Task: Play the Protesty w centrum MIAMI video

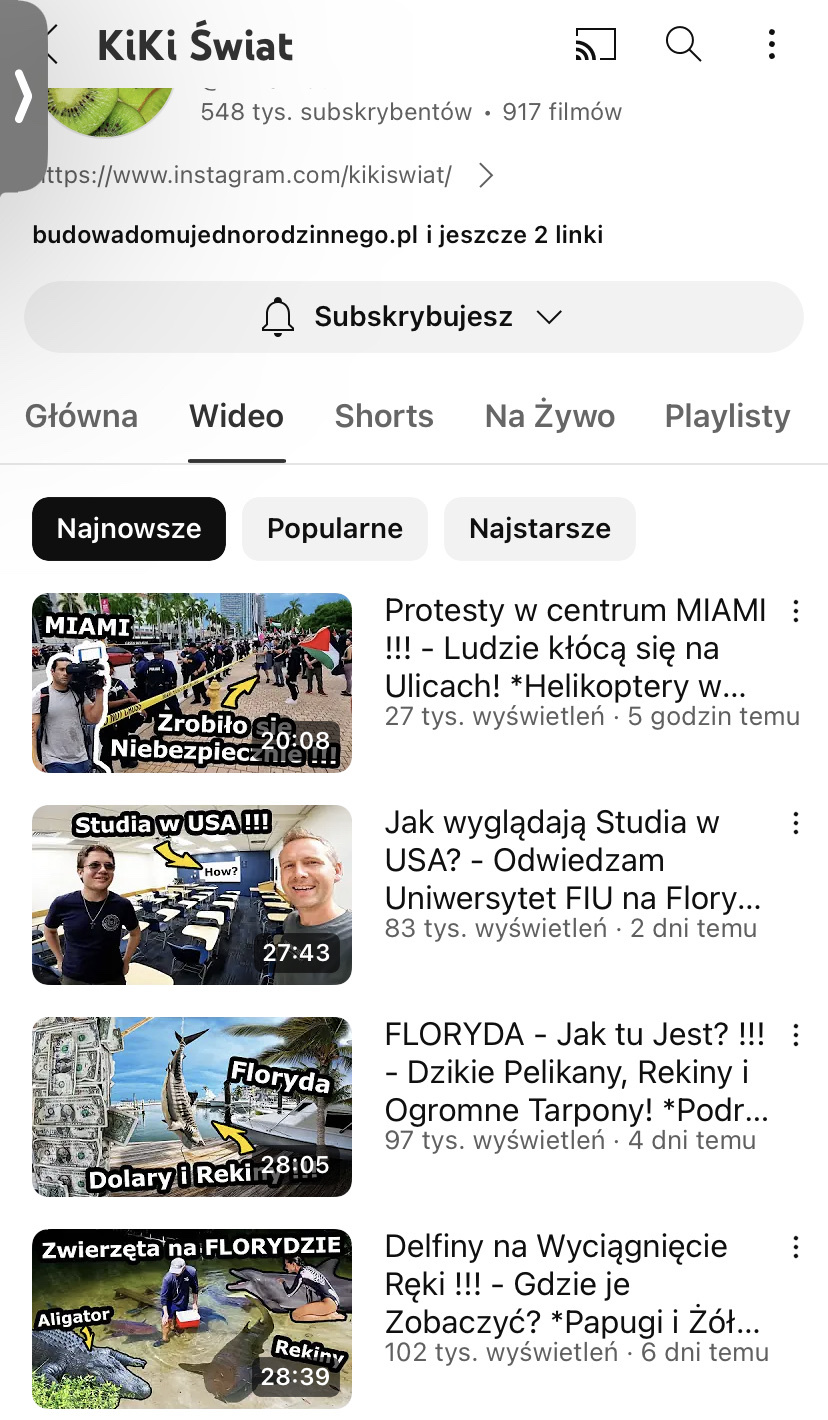Action: [192, 683]
